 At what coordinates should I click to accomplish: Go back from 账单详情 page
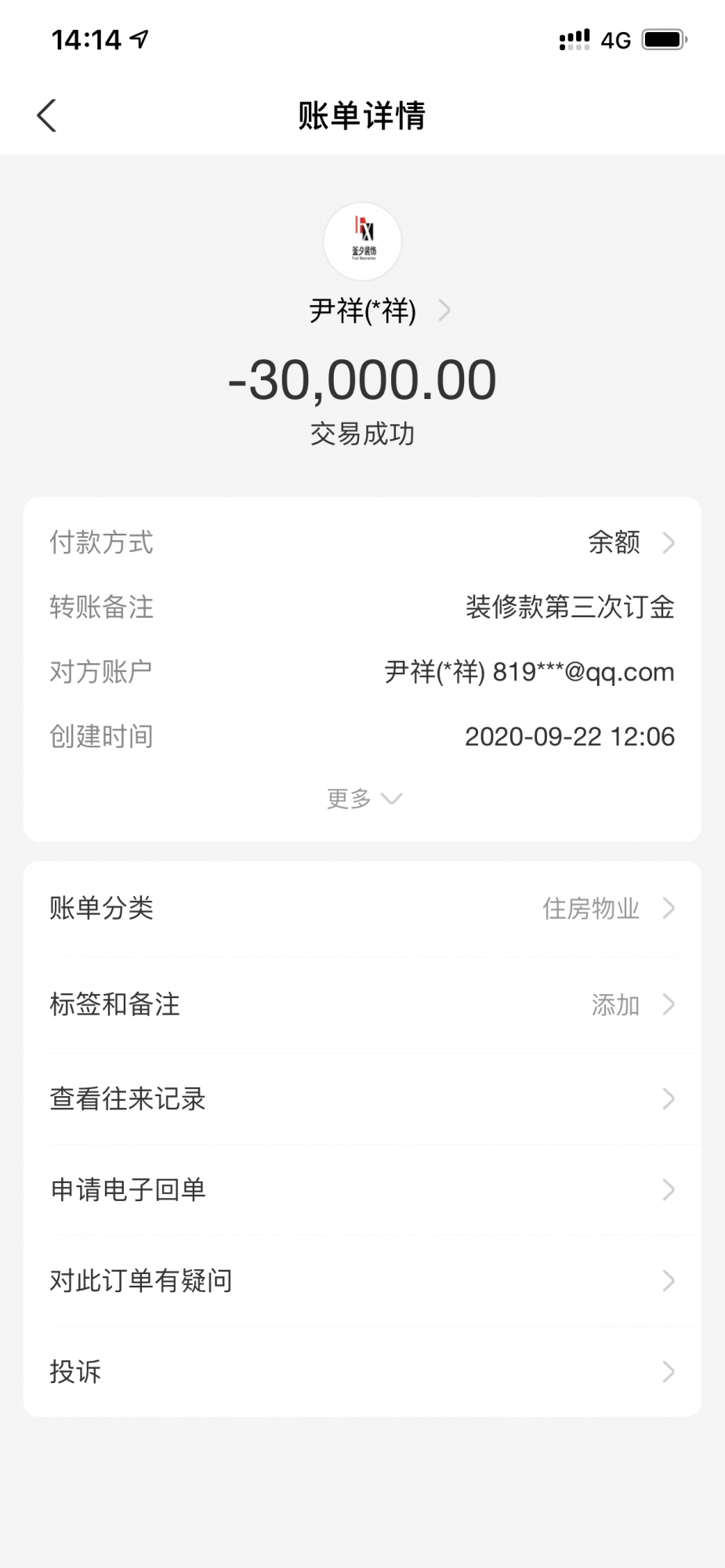(x=47, y=116)
